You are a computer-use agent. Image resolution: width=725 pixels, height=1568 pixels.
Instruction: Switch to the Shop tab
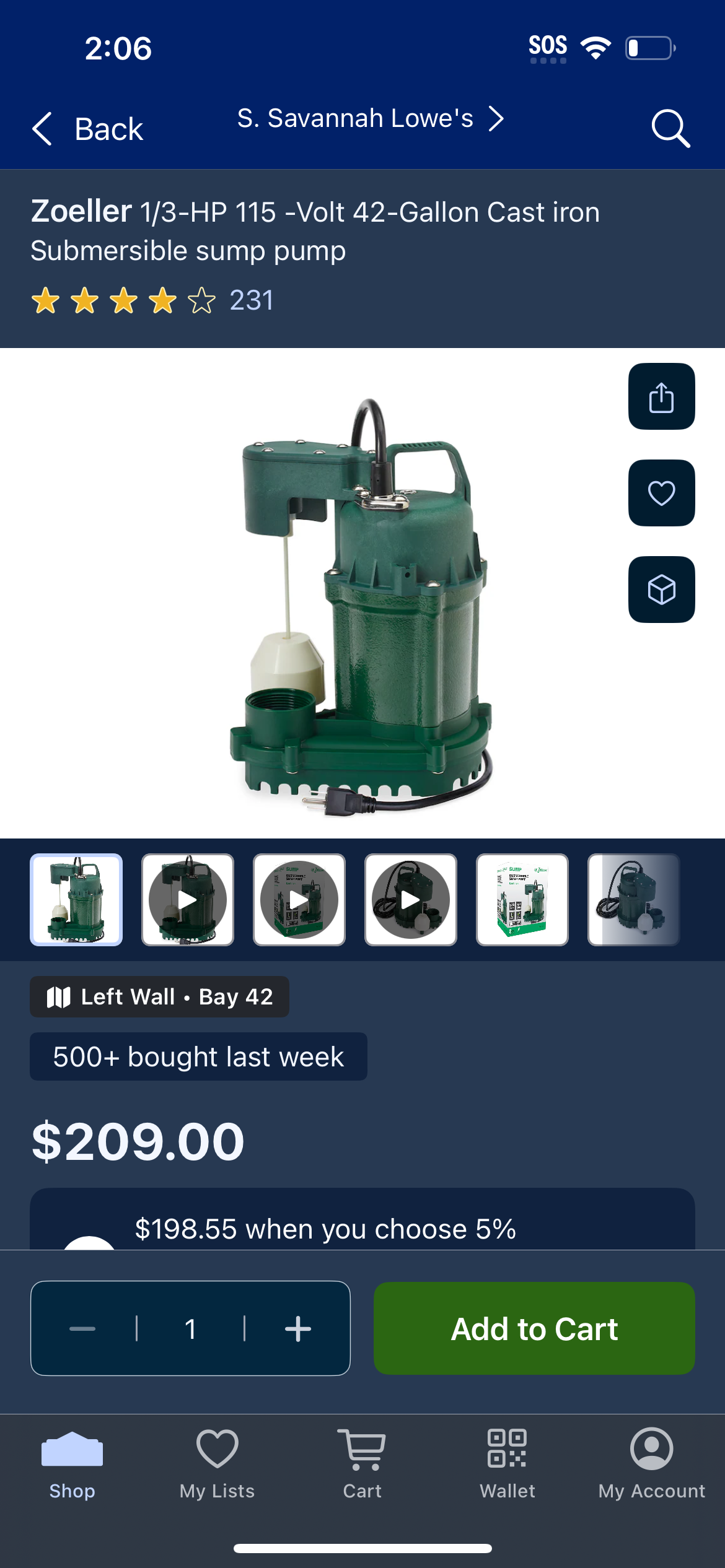click(x=72, y=1465)
